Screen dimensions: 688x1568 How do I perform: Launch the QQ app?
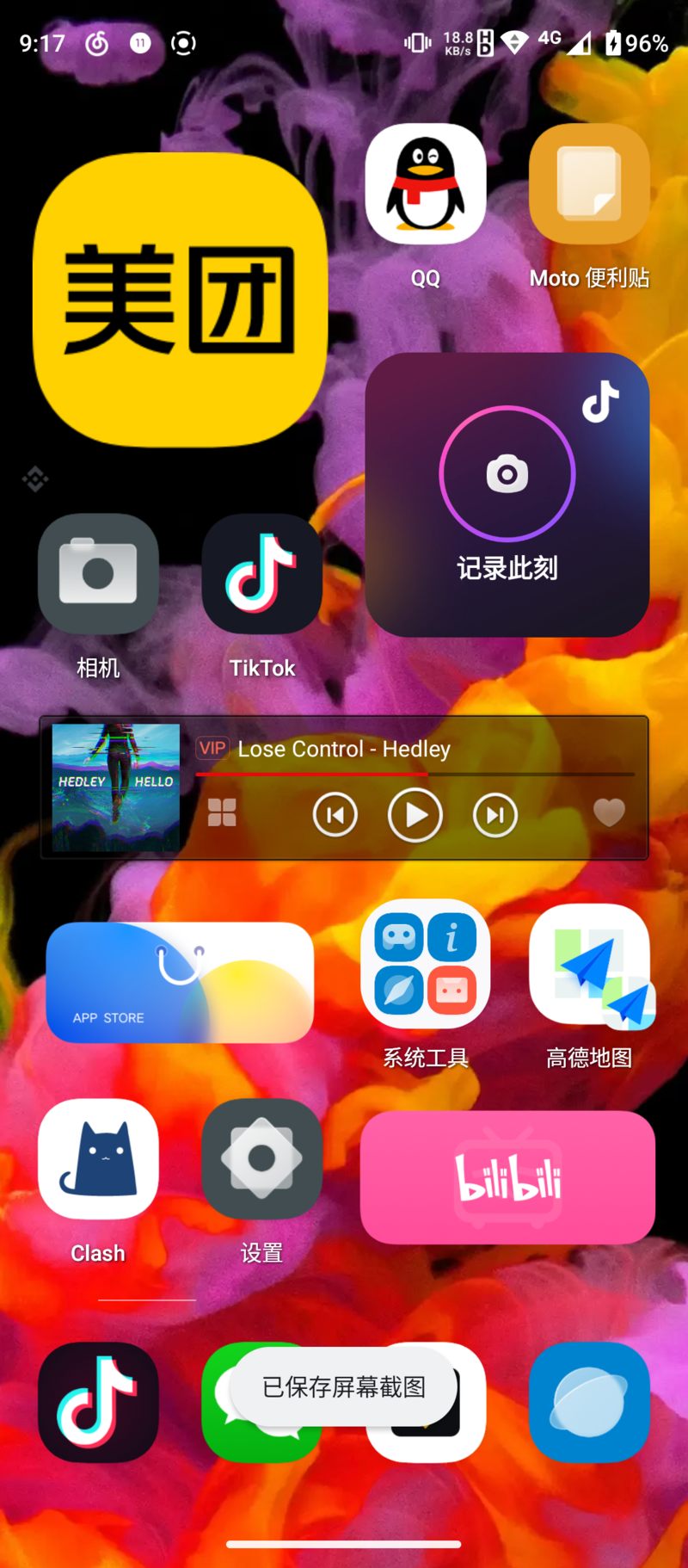[x=426, y=184]
